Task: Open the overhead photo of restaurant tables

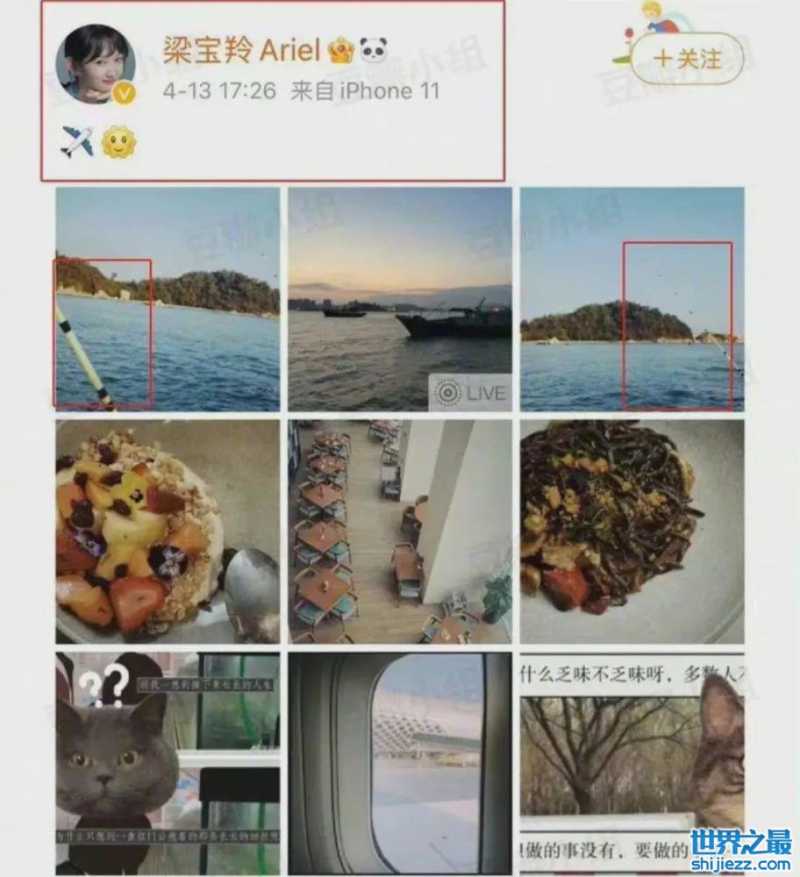Action: (400, 531)
